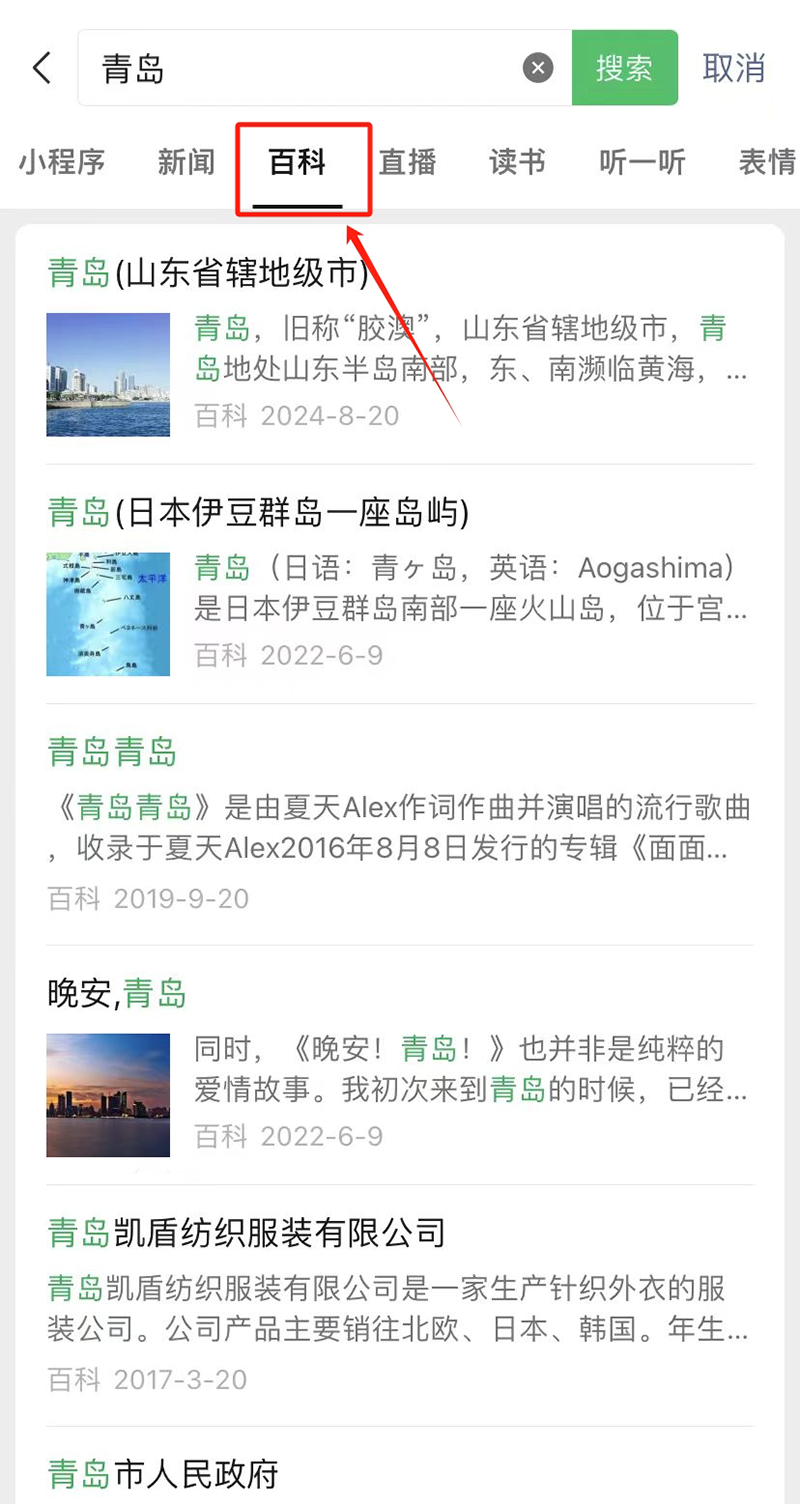Cancel the search via 取消

click(x=734, y=68)
